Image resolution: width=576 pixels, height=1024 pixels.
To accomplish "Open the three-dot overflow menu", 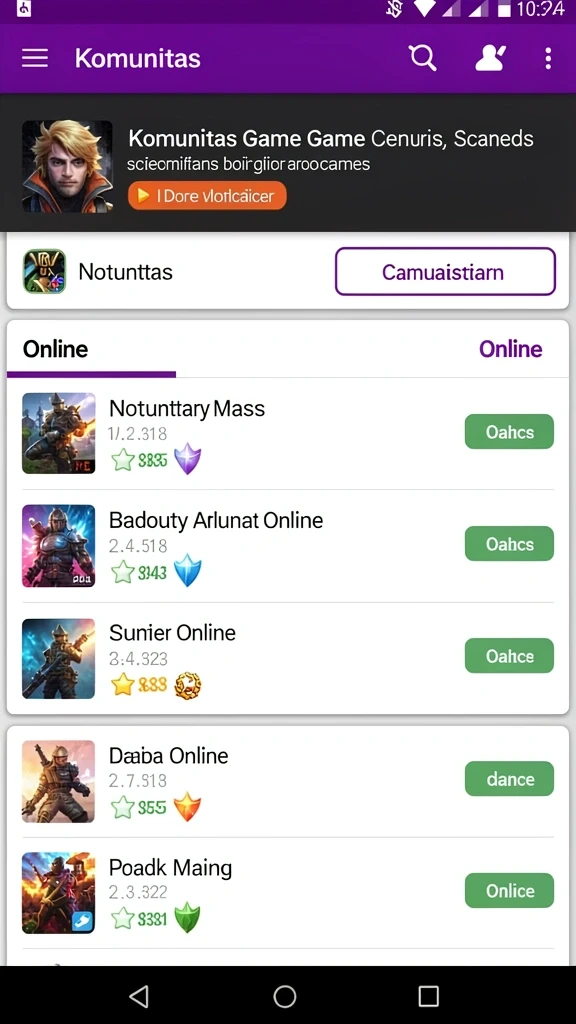I will pyautogui.click(x=548, y=58).
